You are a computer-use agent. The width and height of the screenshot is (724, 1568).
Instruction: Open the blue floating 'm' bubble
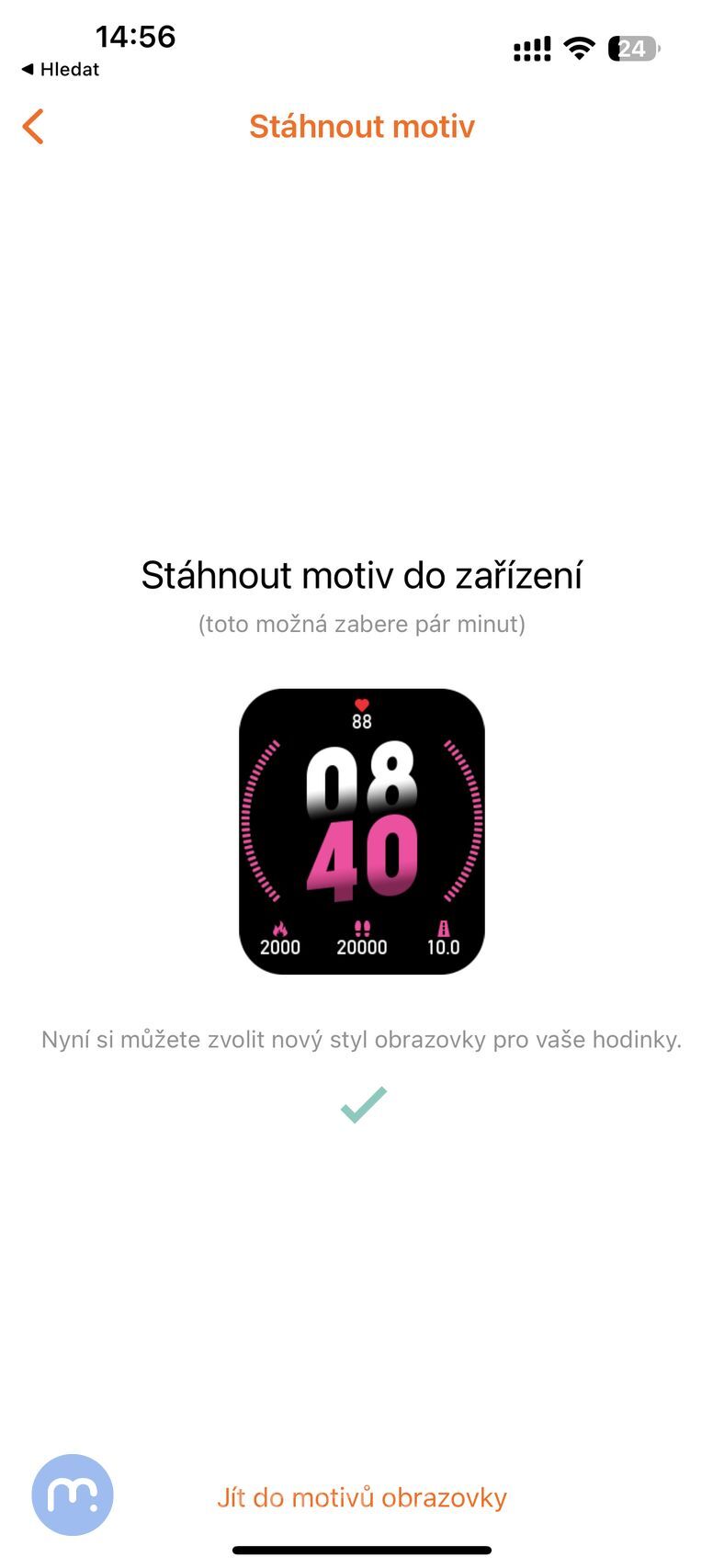73,1495
